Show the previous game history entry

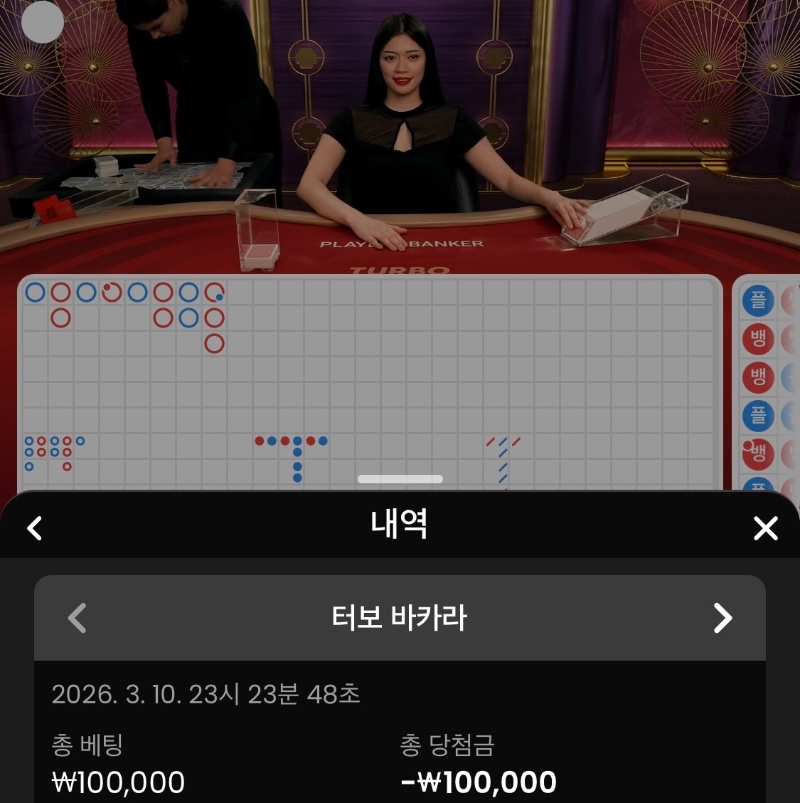(77, 618)
